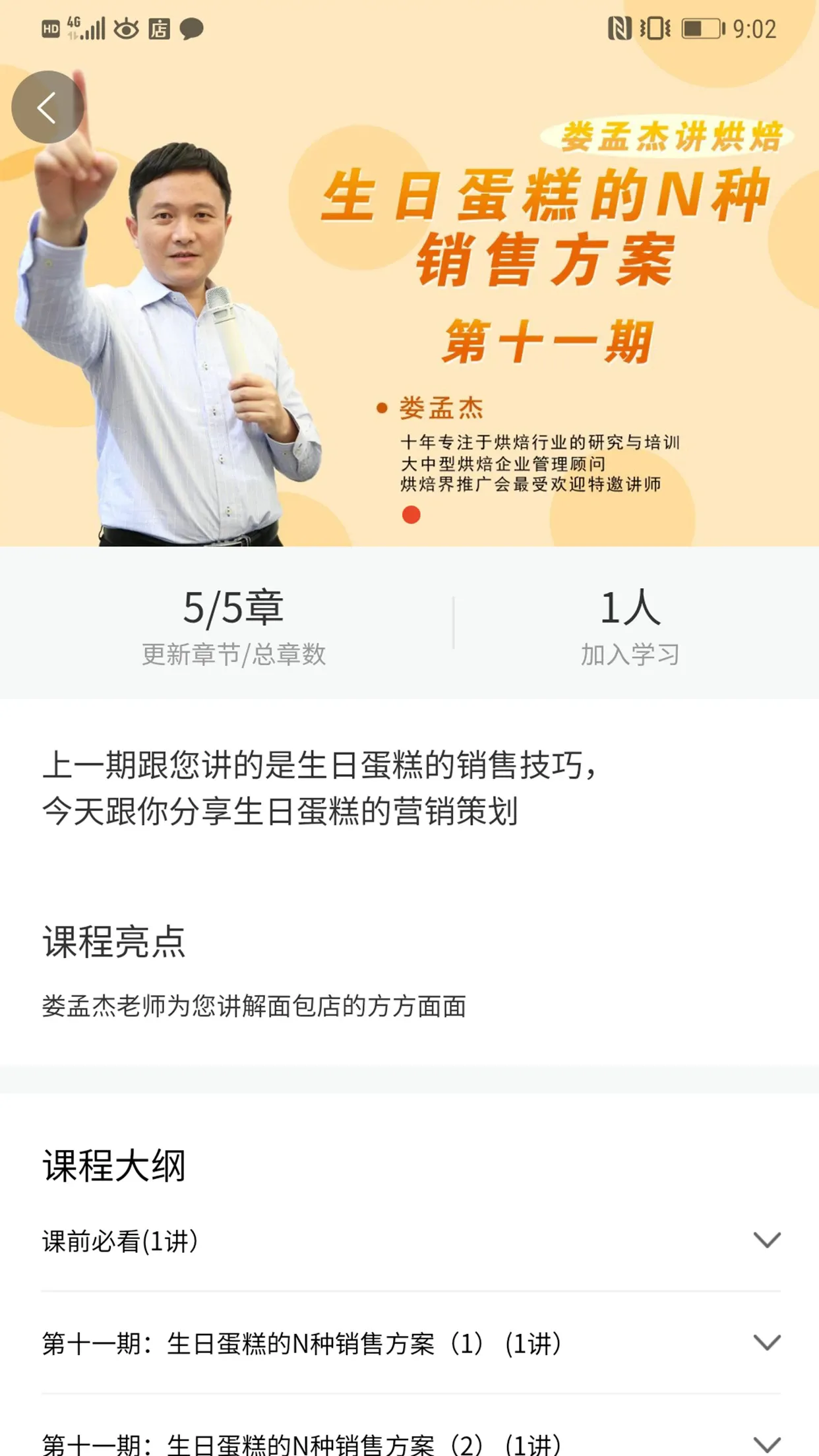Tap the vibrate mode status icon
The image size is (819, 1456).
[655, 28]
